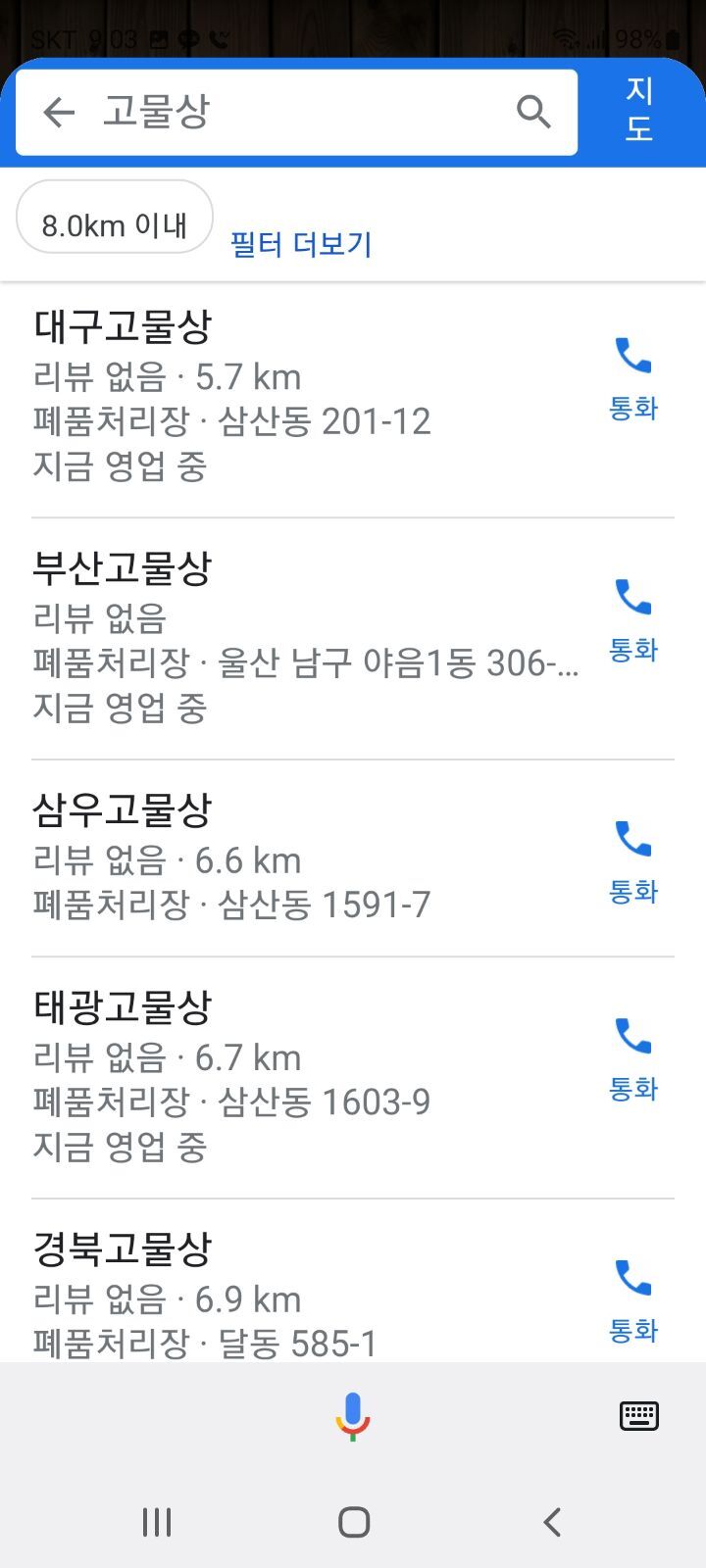The height and width of the screenshot is (1568, 706).
Task: Open 필터 더보기 for more filters
Action: pyautogui.click(x=301, y=244)
